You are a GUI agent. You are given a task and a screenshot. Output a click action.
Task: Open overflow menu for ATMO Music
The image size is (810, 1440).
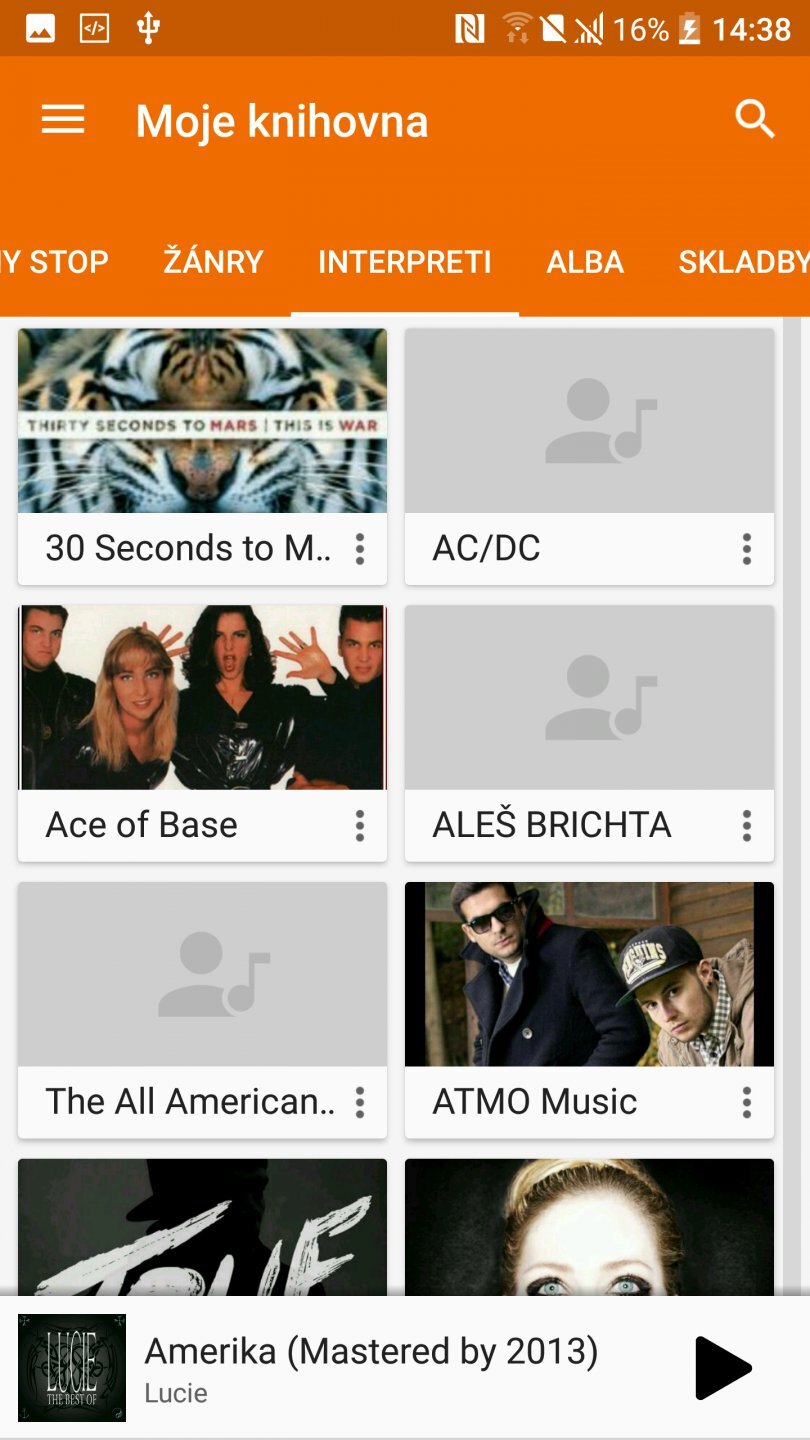coord(746,1103)
